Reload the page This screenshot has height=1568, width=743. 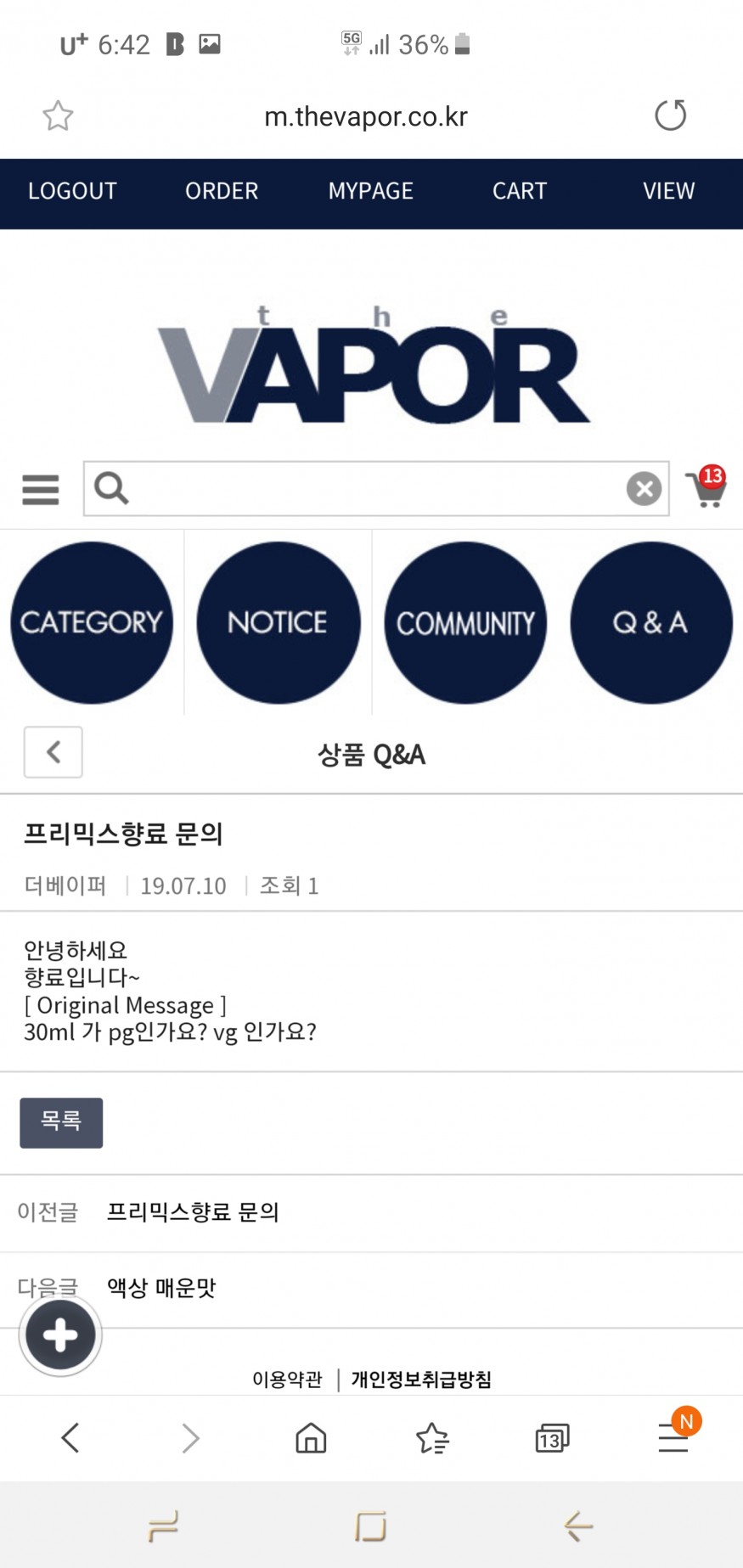tap(670, 115)
